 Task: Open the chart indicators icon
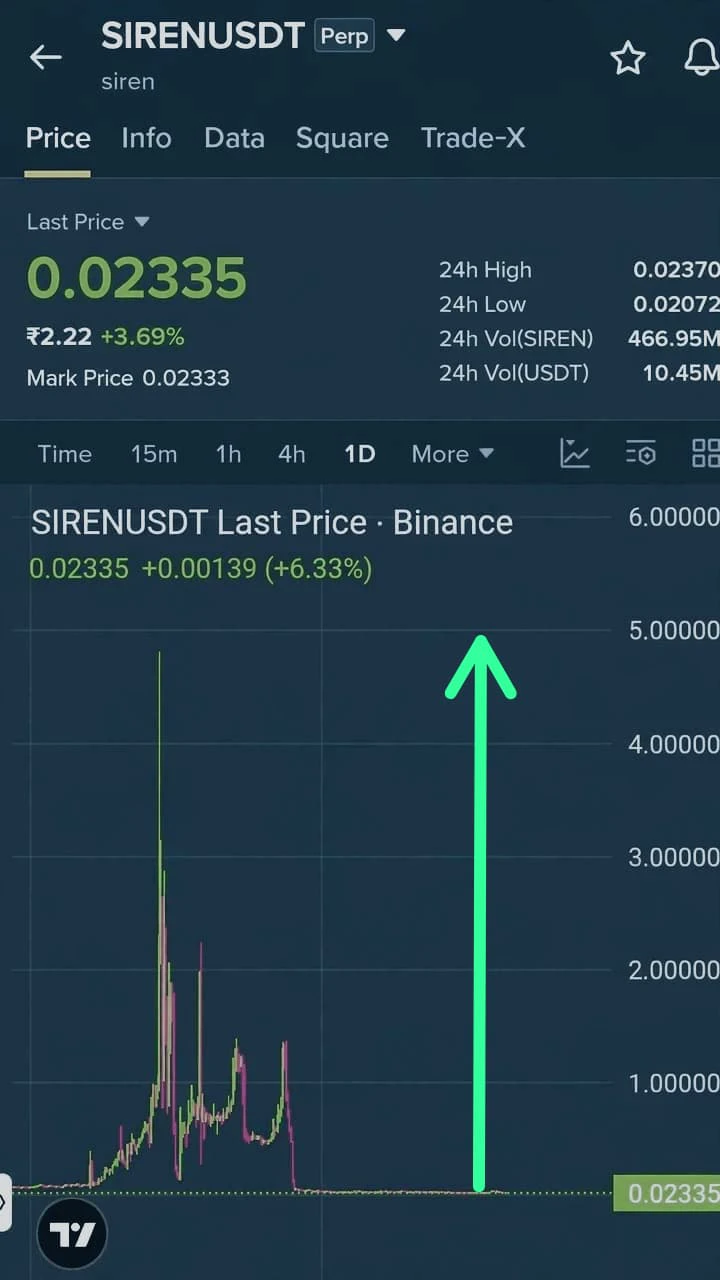click(575, 454)
